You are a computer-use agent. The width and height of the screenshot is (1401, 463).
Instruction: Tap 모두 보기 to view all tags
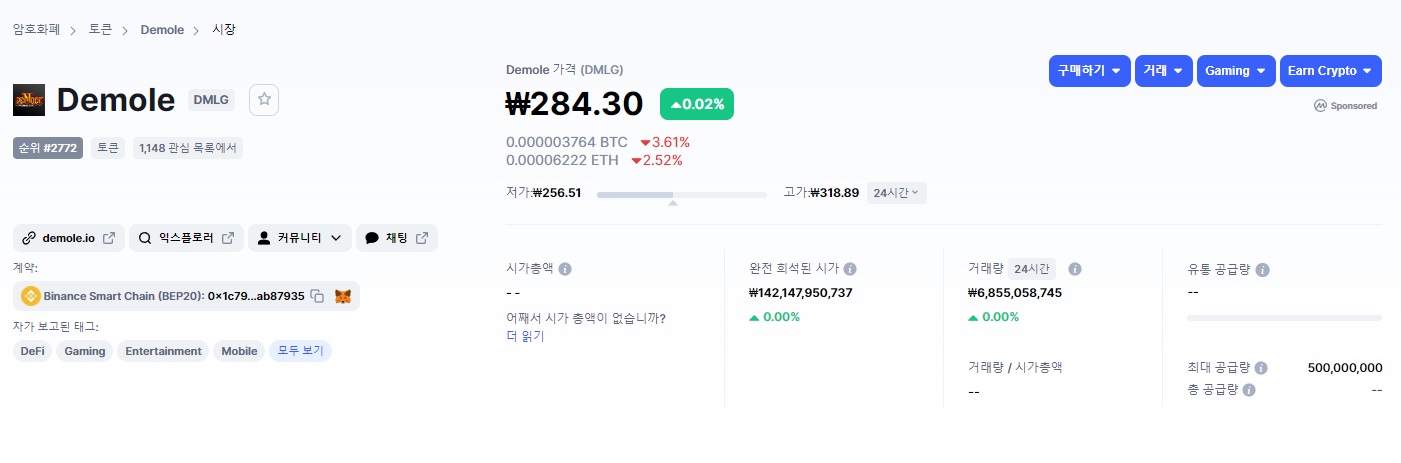300,351
